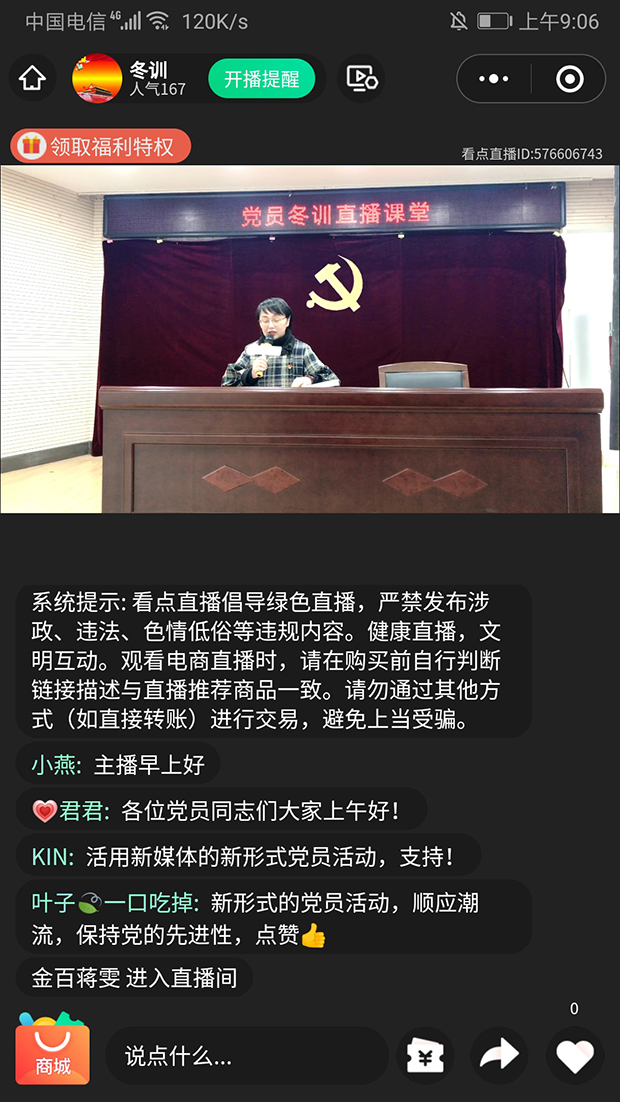Go to the home page icon
Viewport: 620px width, 1102px height.
(x=33, y=79)
